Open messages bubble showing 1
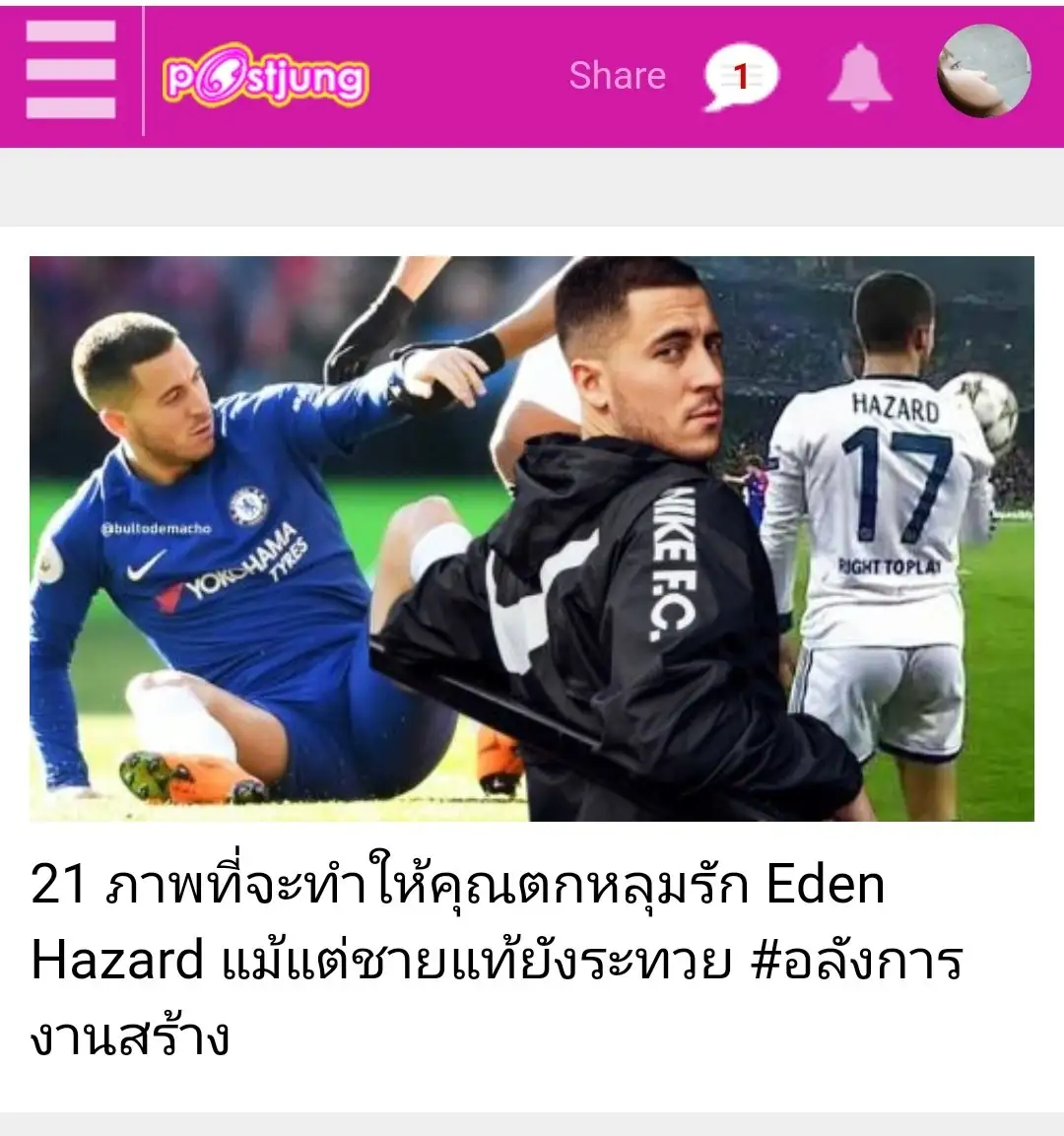The height and width of the screenshot is (1136, 1064). (740, 77)
